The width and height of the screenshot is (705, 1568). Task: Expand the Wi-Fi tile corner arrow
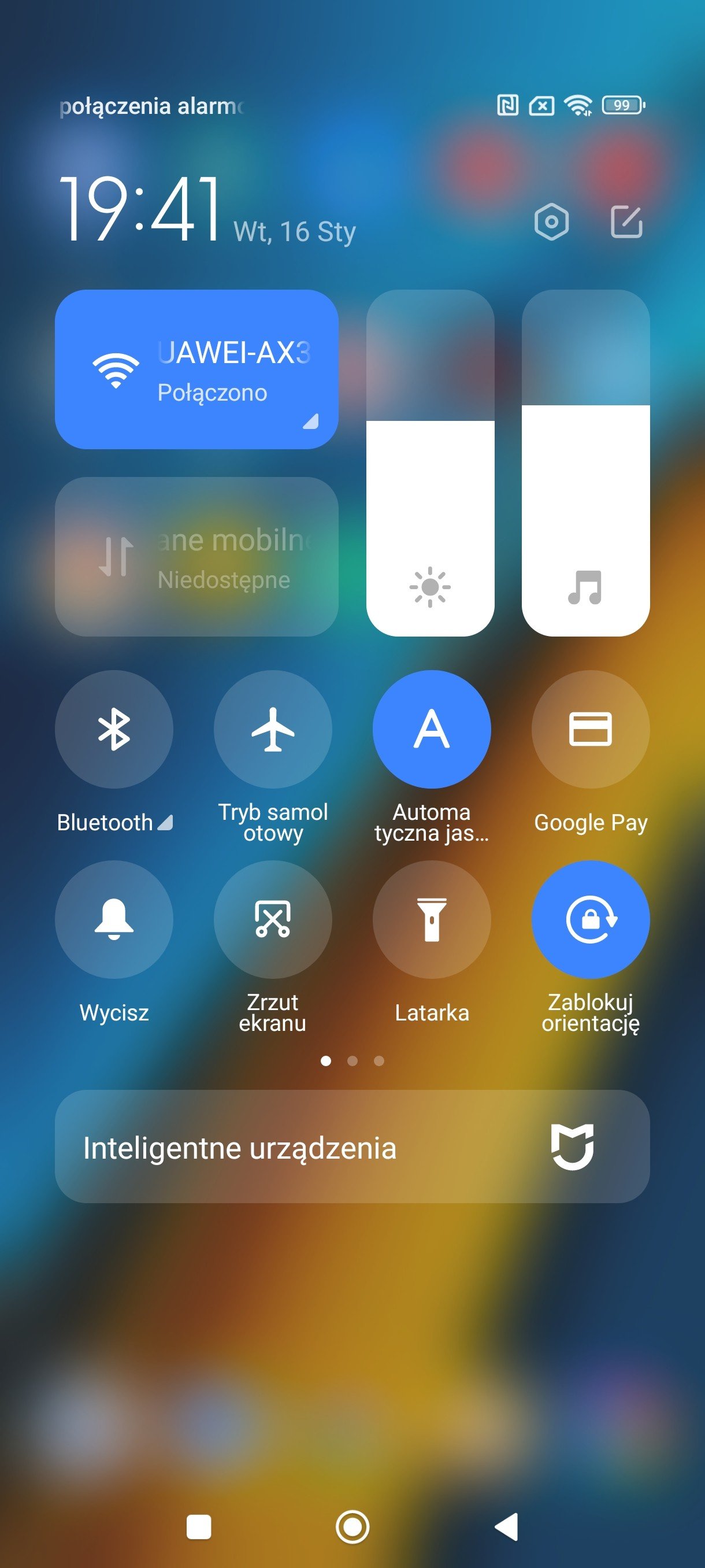pyautogui.click(x=311, y=421)
